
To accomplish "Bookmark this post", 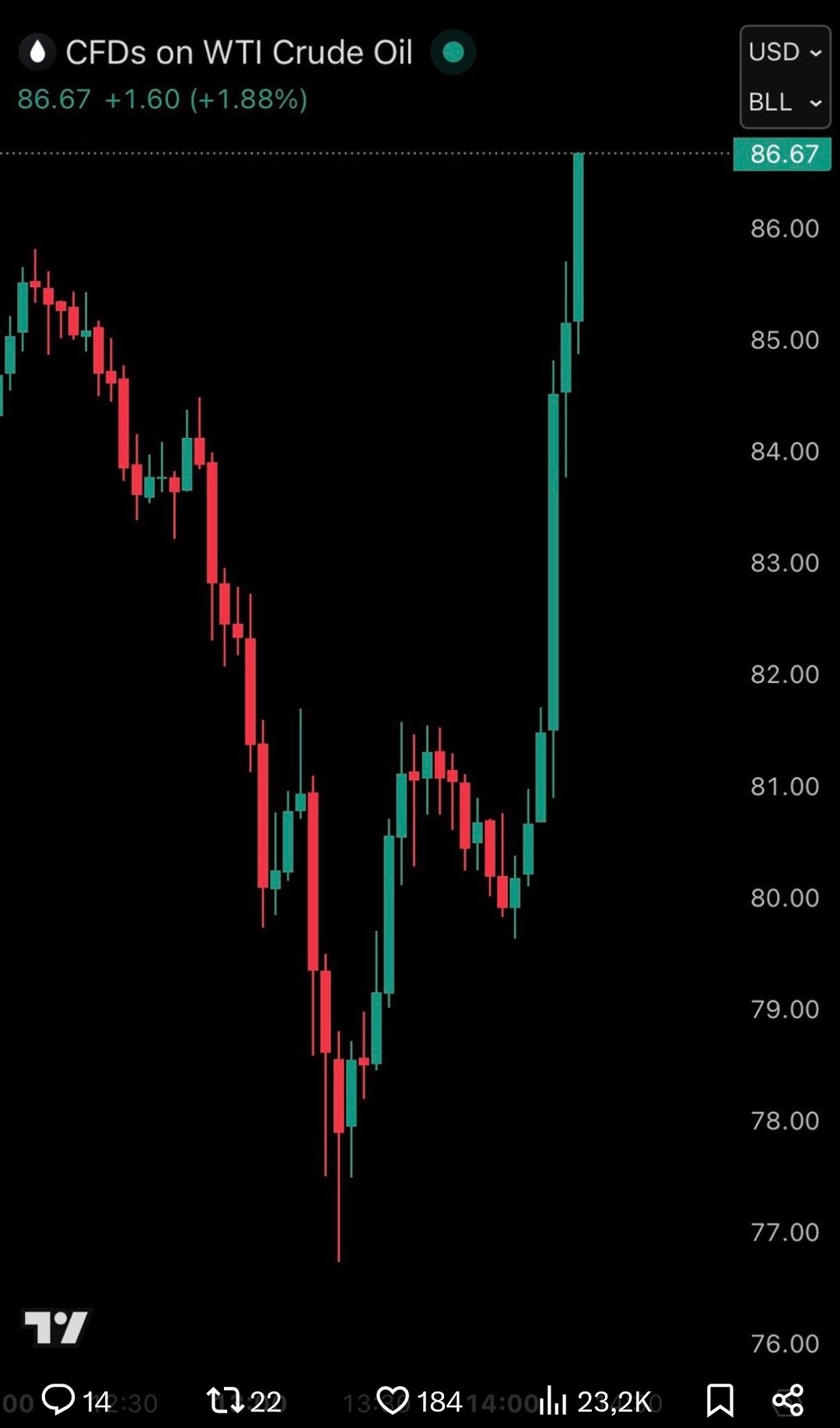I will click(719, 1400).
